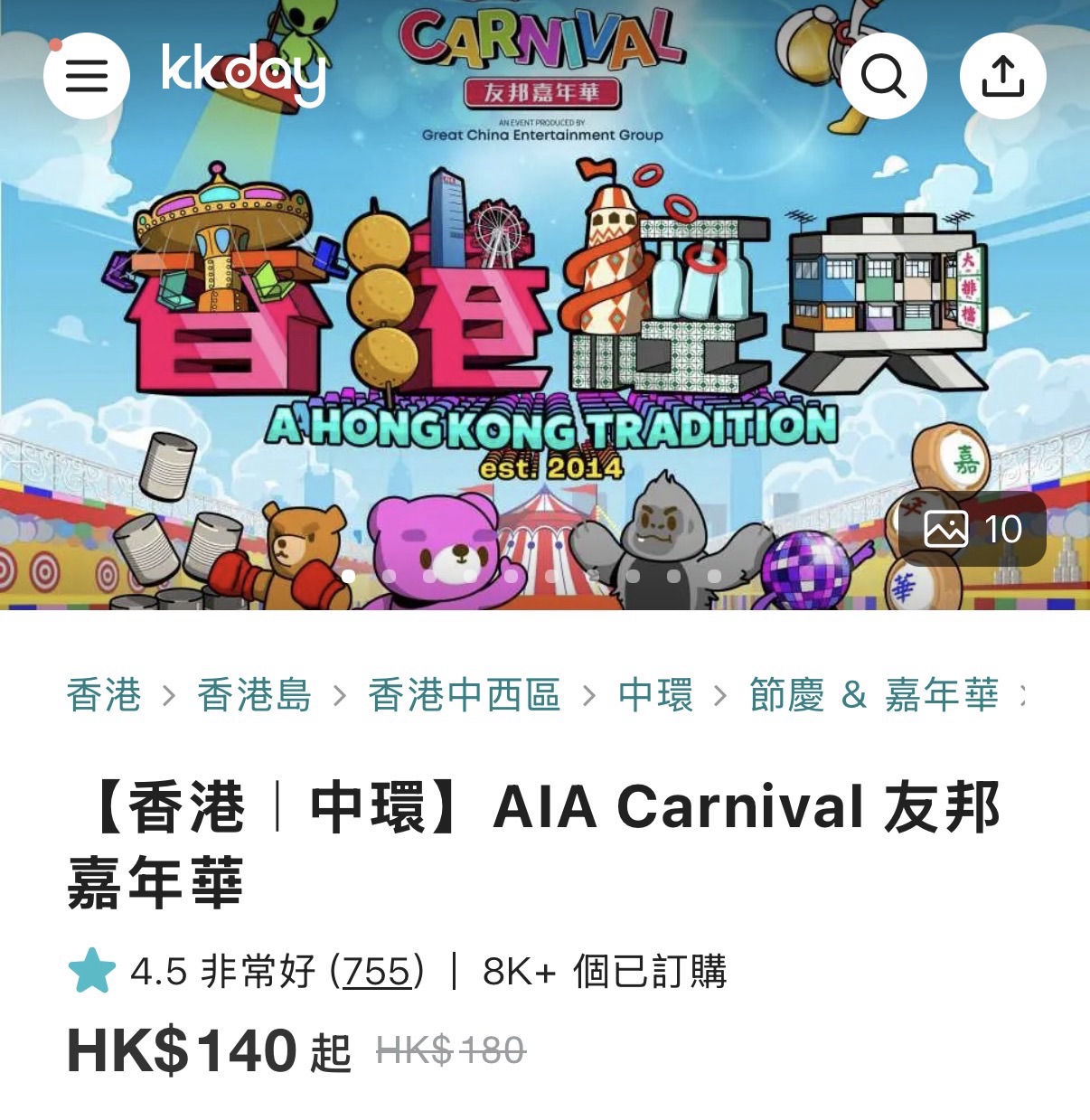Open 節慶 & 嘉年華 category link
Image resolution: width=1090 pixels, height=1120 pixels.
(873, 695)
